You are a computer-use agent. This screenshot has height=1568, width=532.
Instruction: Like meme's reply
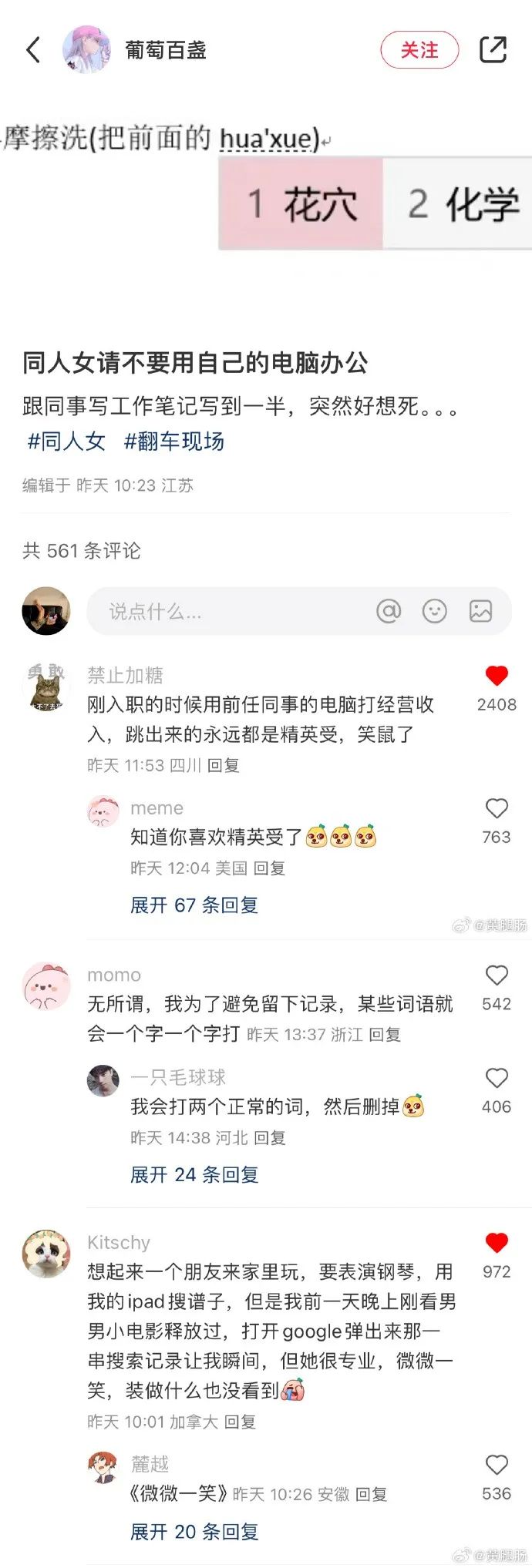(497, 808)
